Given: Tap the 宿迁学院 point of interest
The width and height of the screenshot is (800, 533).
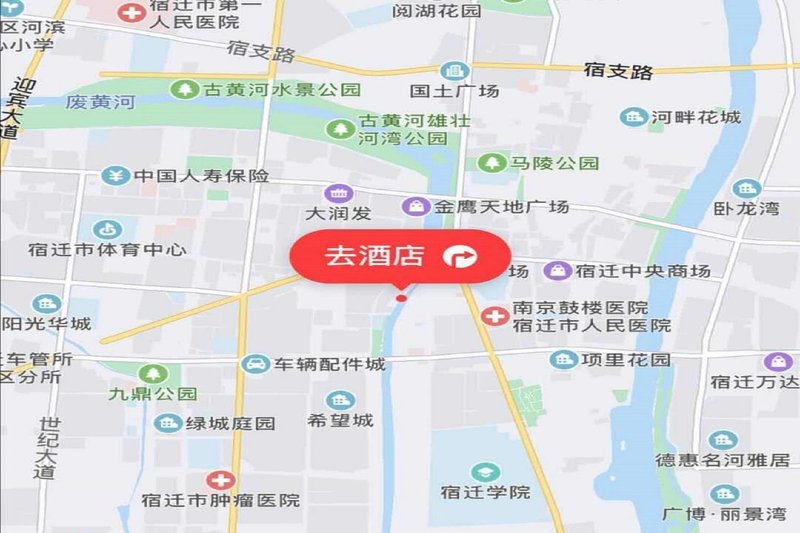Looking at the screenshot, I should 485,471.
